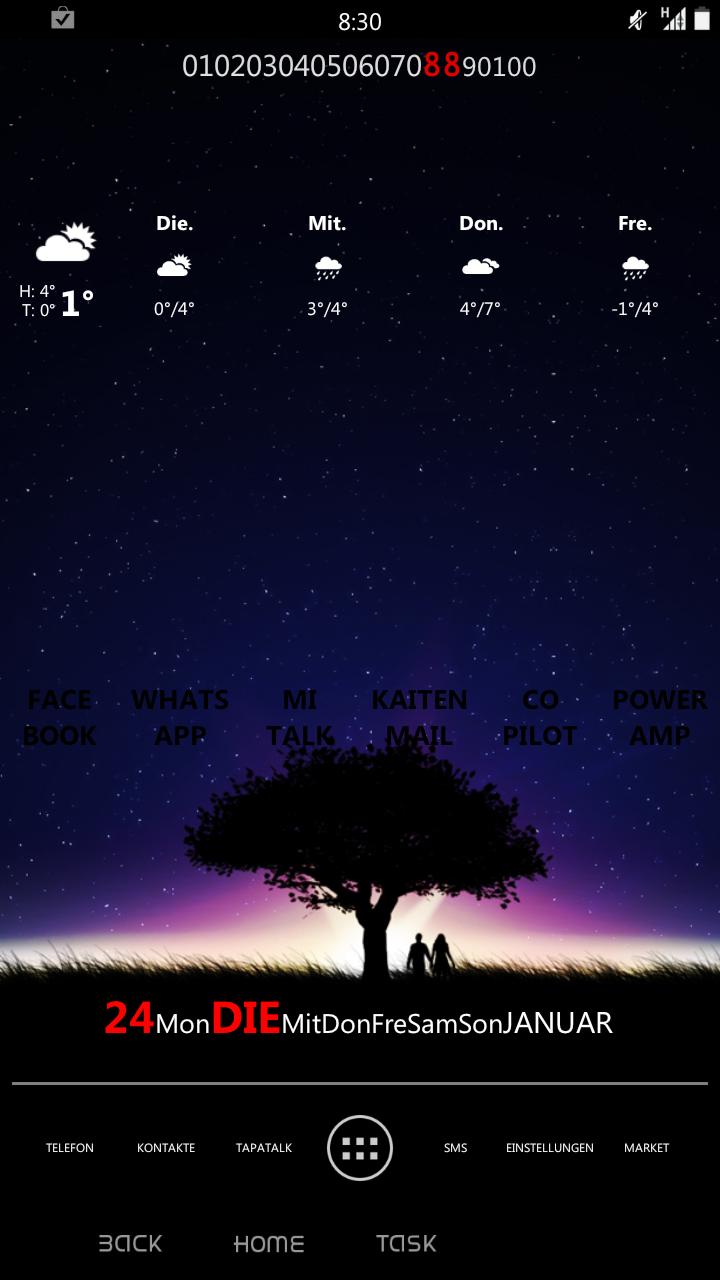
Task: Launch the Market store shortcut
Action: tap(647, 1148)
